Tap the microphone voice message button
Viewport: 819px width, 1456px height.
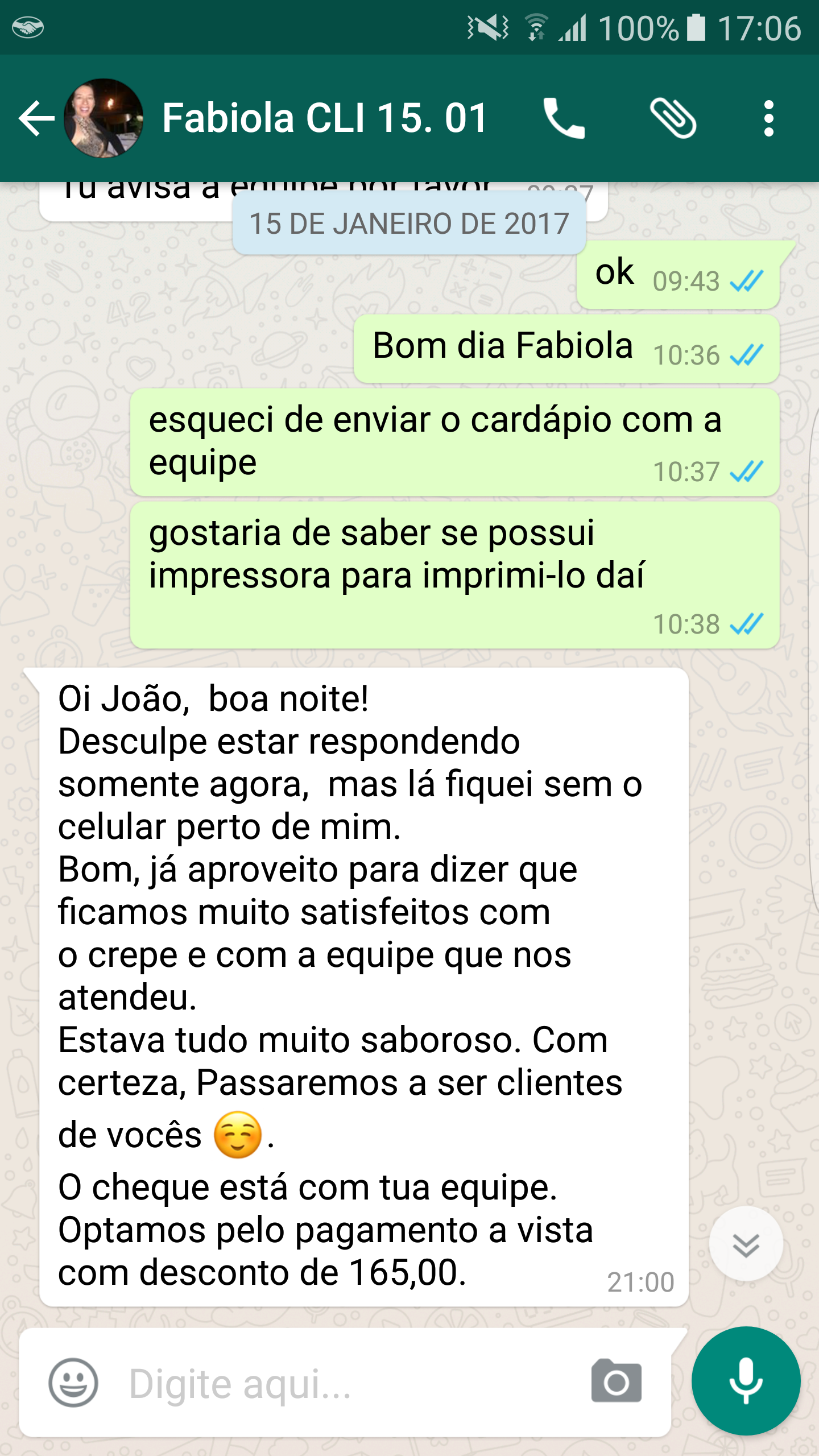tap(746, 1381)
